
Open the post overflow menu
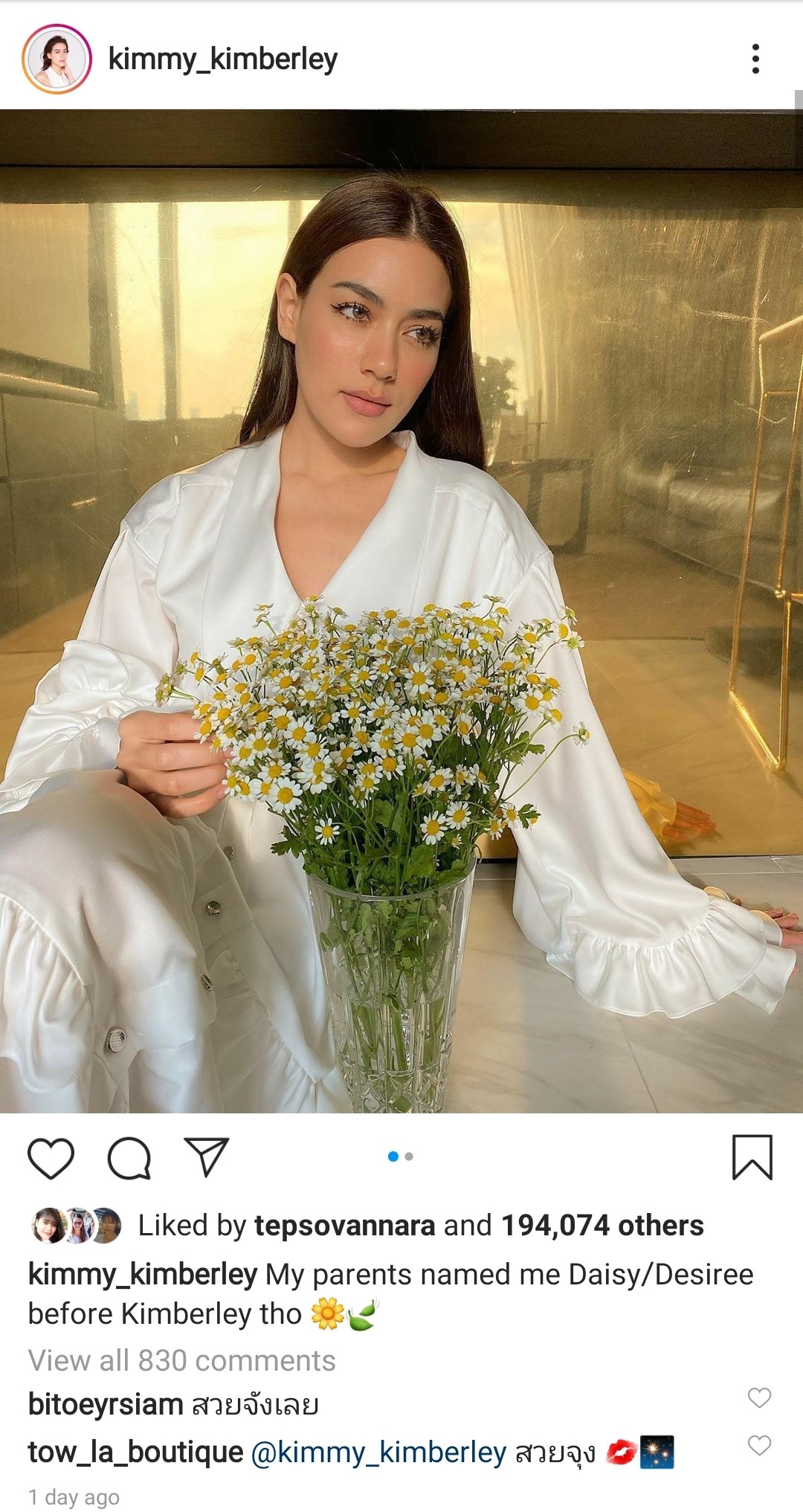coord(755,59)
